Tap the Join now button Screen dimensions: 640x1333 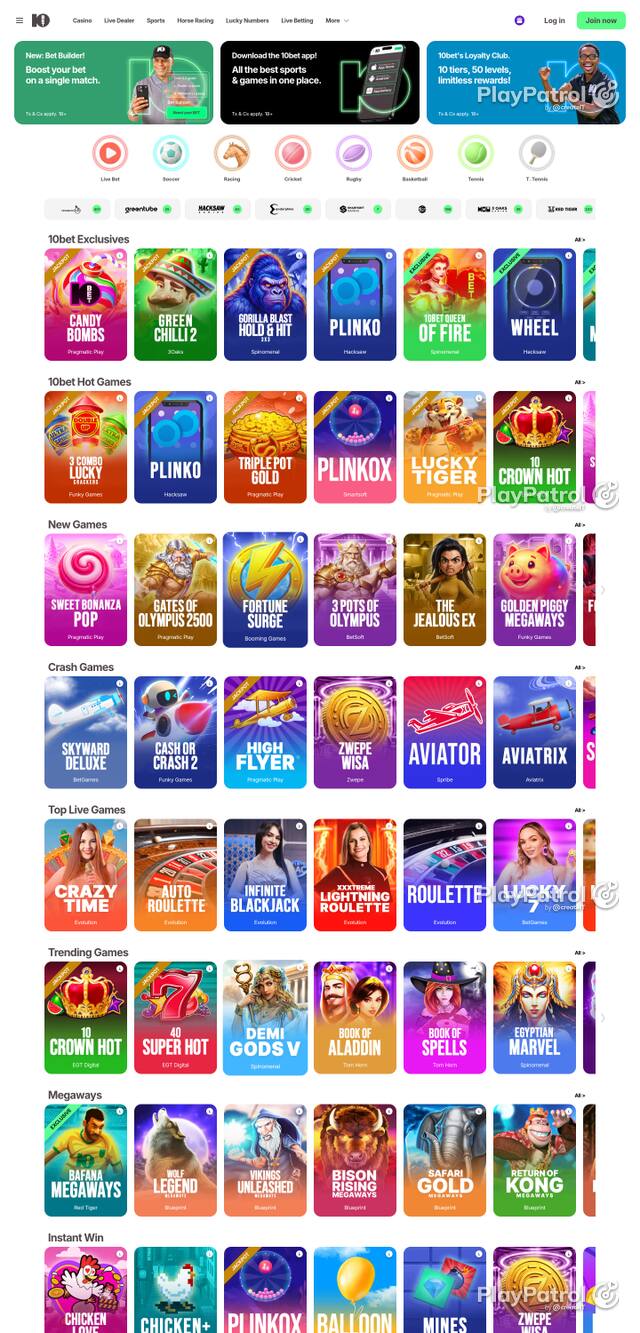(601, 20)
